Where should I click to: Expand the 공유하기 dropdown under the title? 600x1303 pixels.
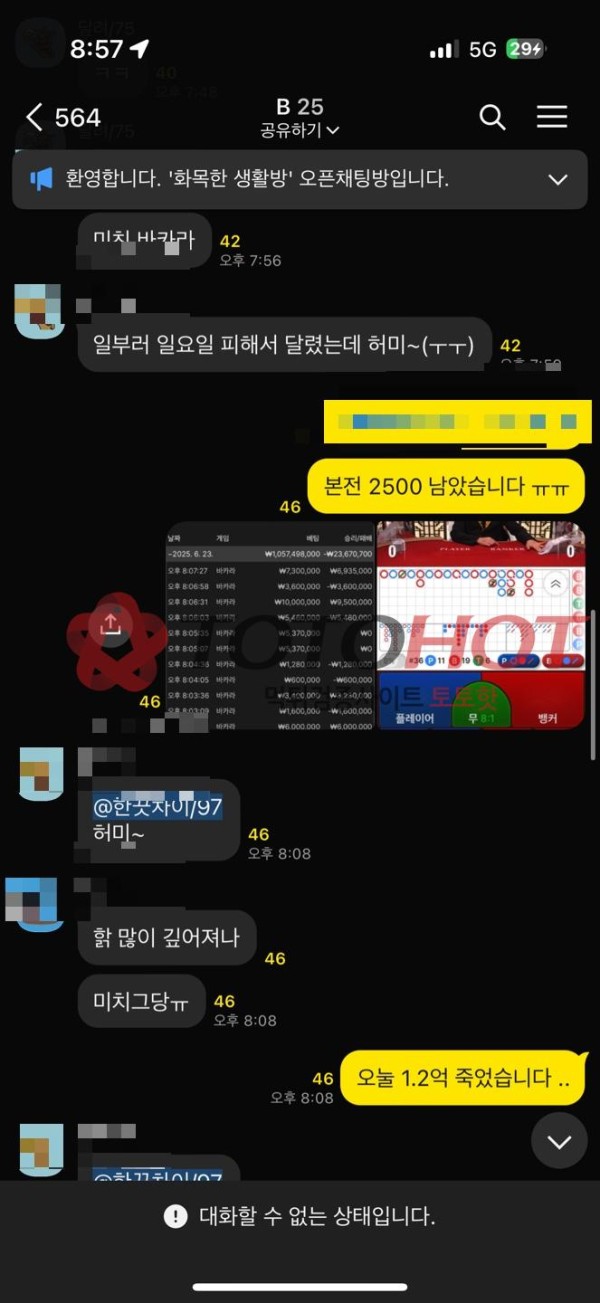[300, 130]
